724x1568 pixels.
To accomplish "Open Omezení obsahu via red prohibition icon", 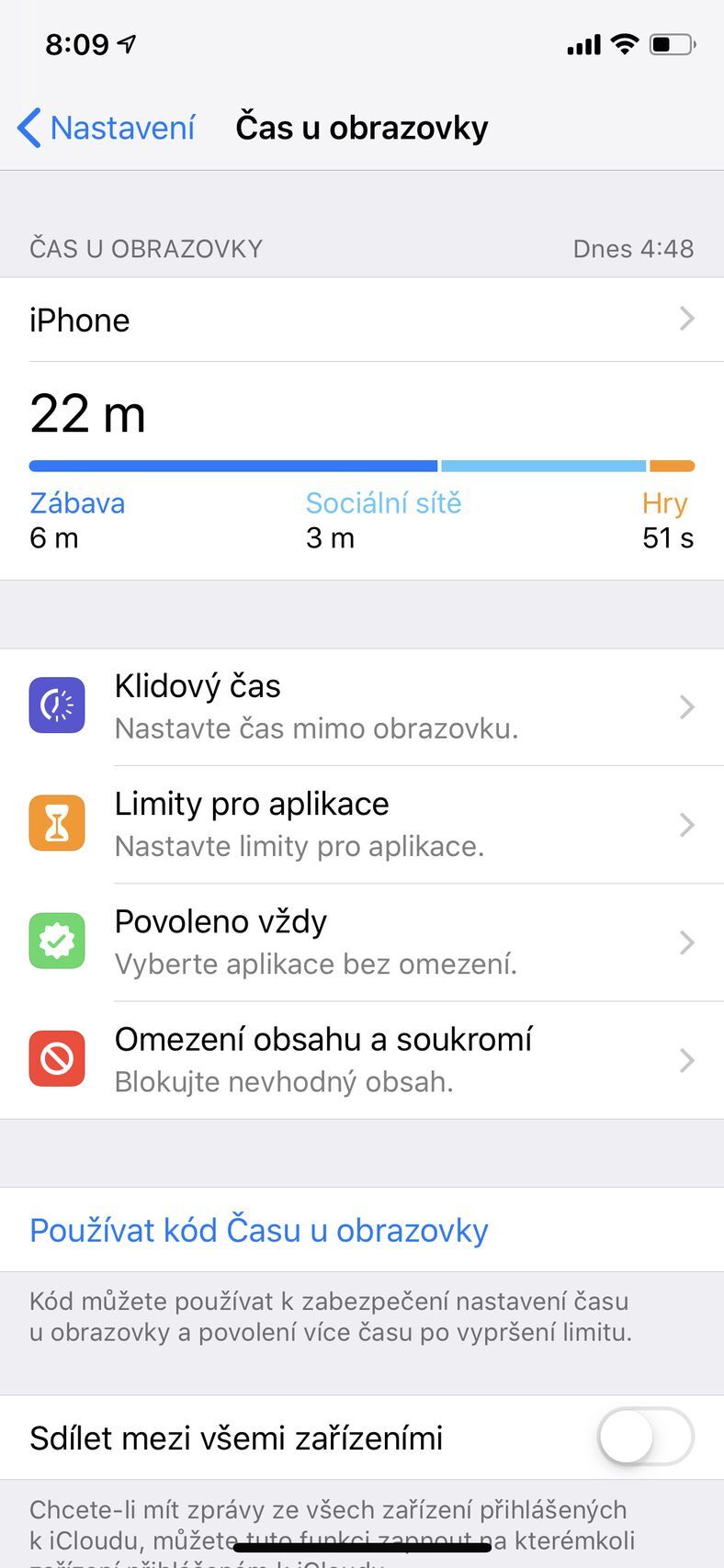I will 57,1058.
